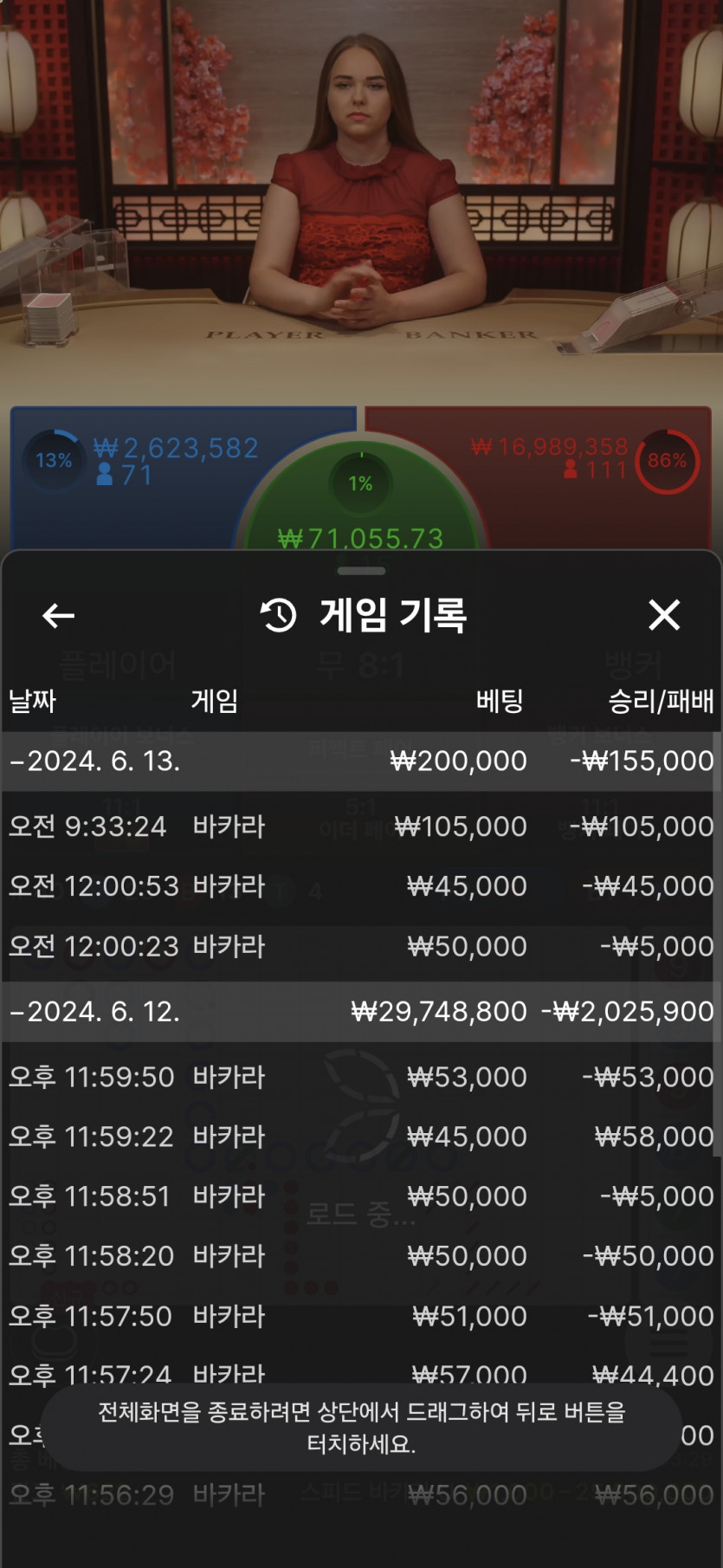Open the 오전 12:00:53 baccarat record

click(361, 886)
